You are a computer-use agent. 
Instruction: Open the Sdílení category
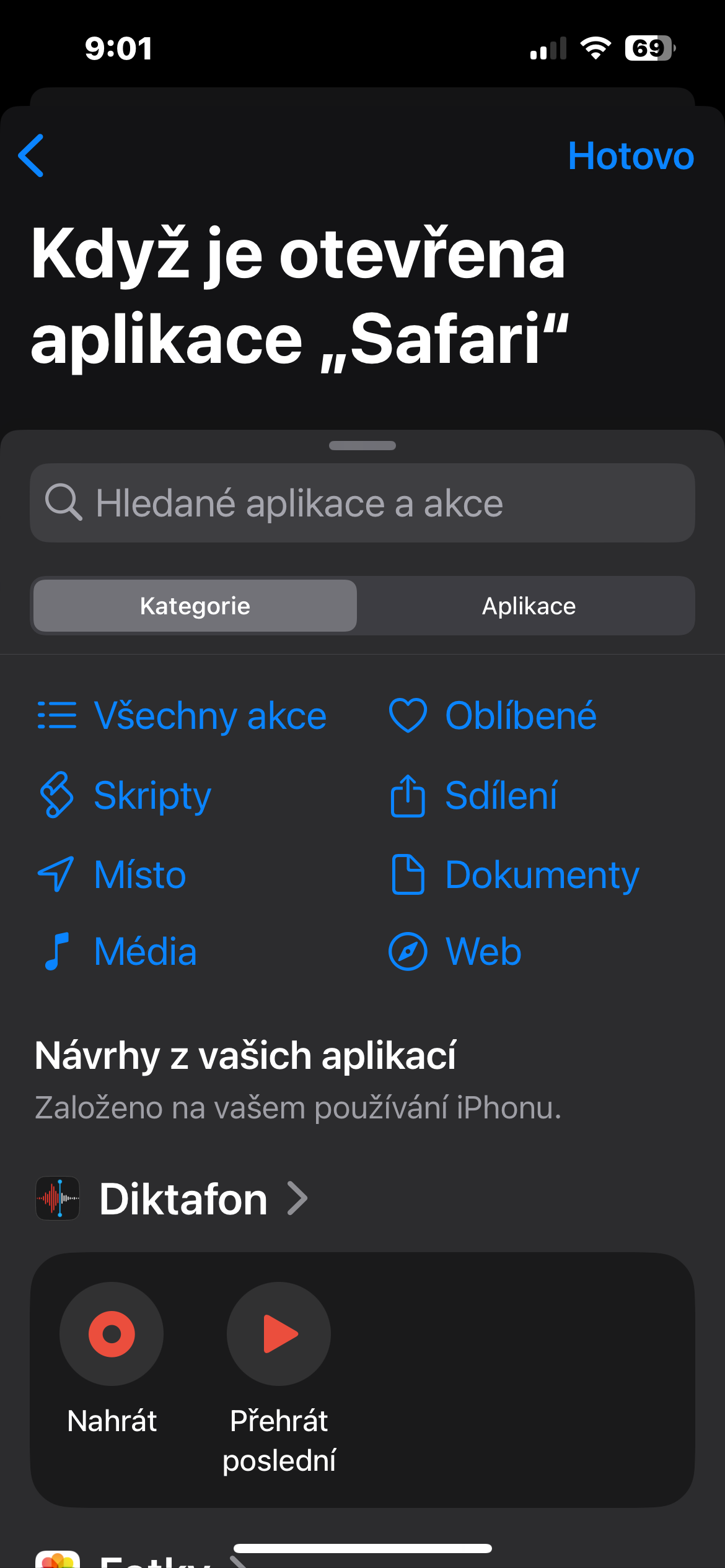click(x=474, y=795)
